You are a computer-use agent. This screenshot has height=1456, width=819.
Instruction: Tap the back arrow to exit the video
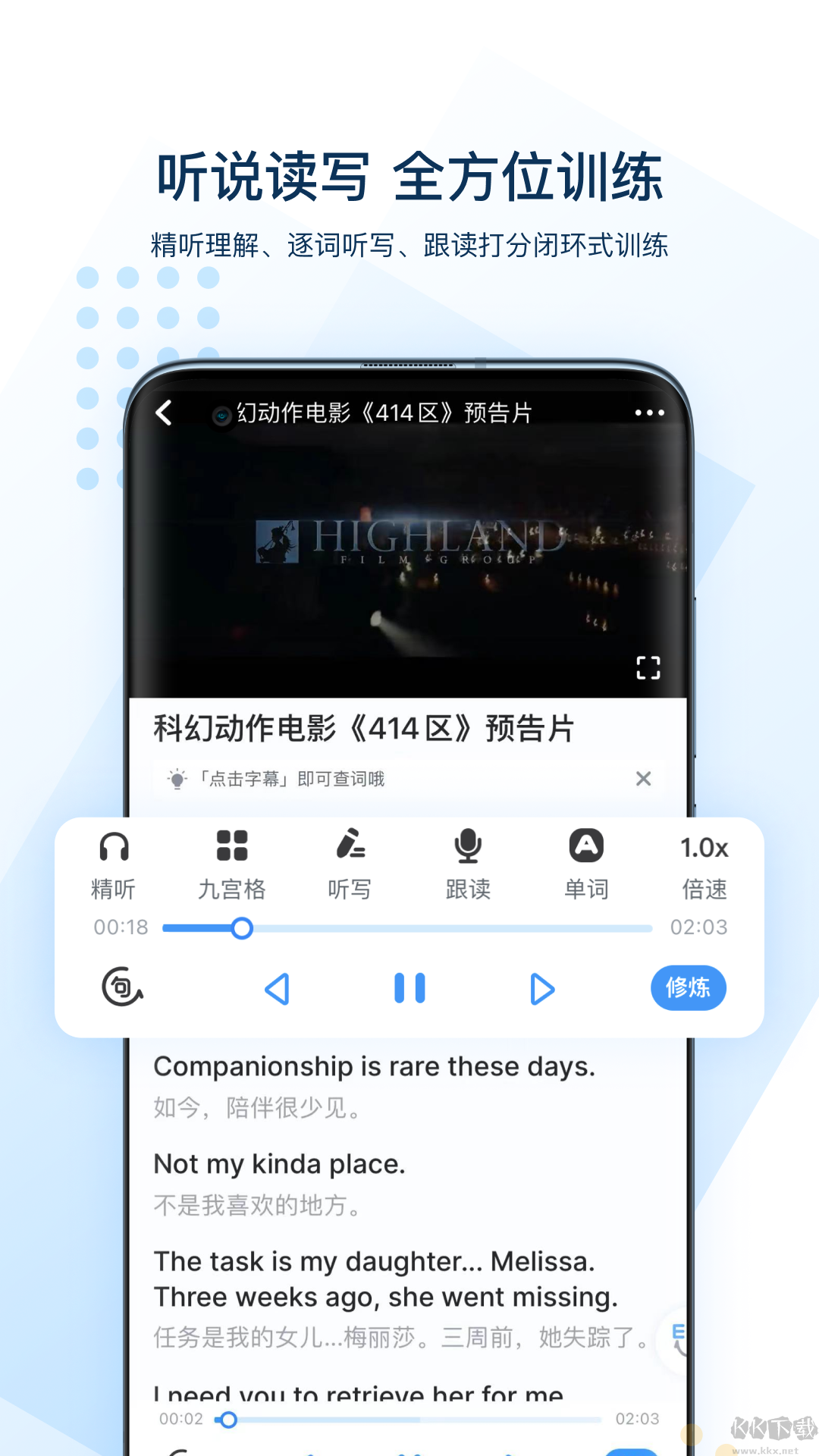coord(164,413)
